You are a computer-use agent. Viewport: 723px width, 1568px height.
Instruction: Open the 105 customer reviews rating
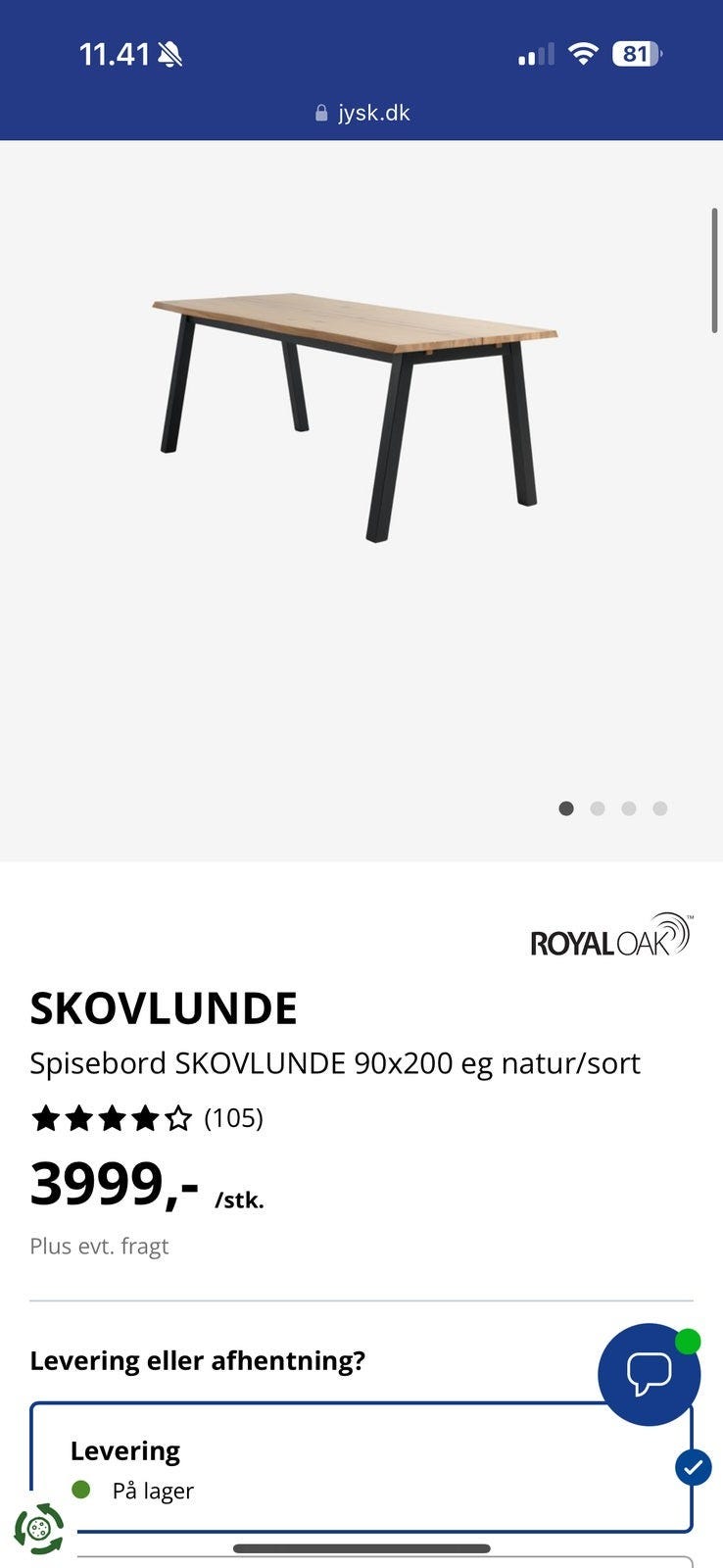(x=147, y=1118)
